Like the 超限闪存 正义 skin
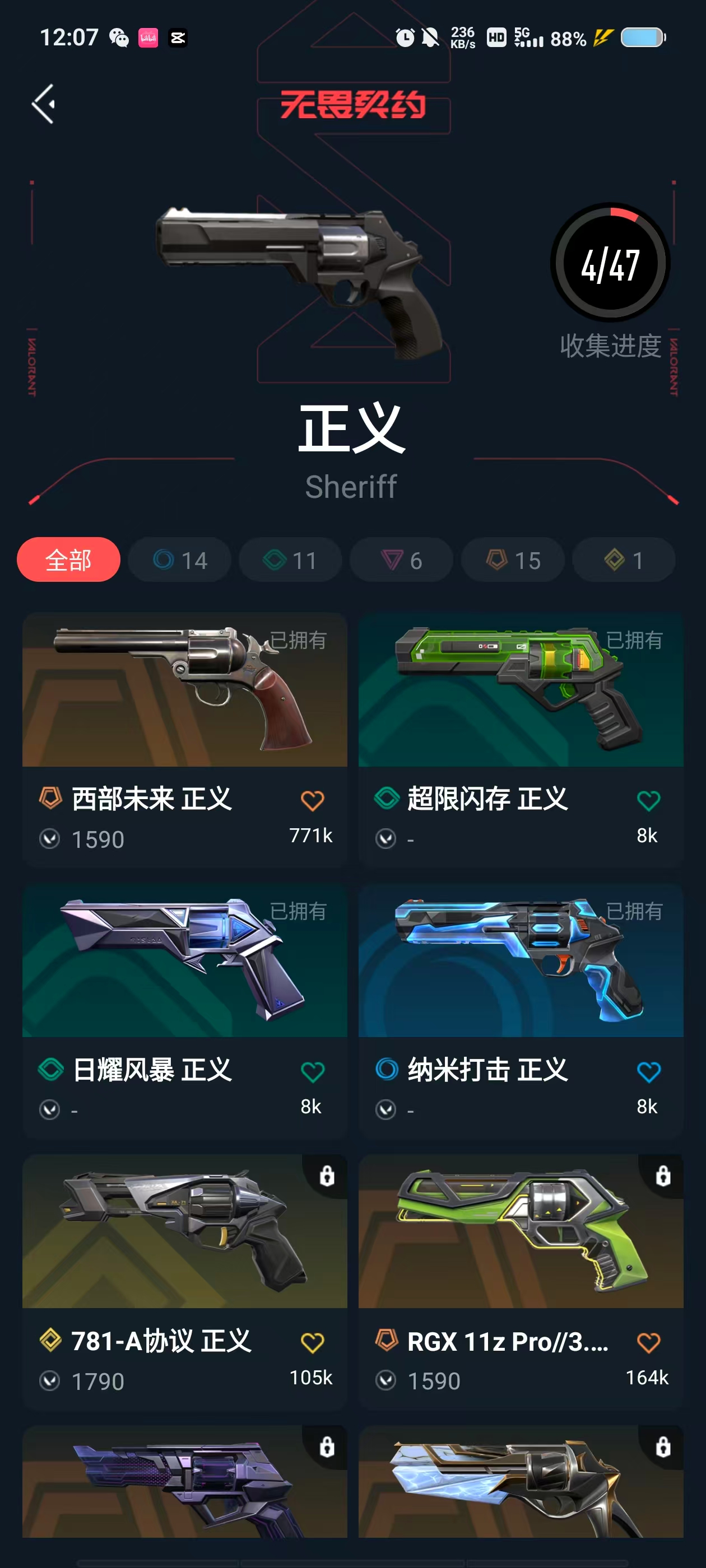The height and width of the screenshot is (1568, 706). (648, 800)
